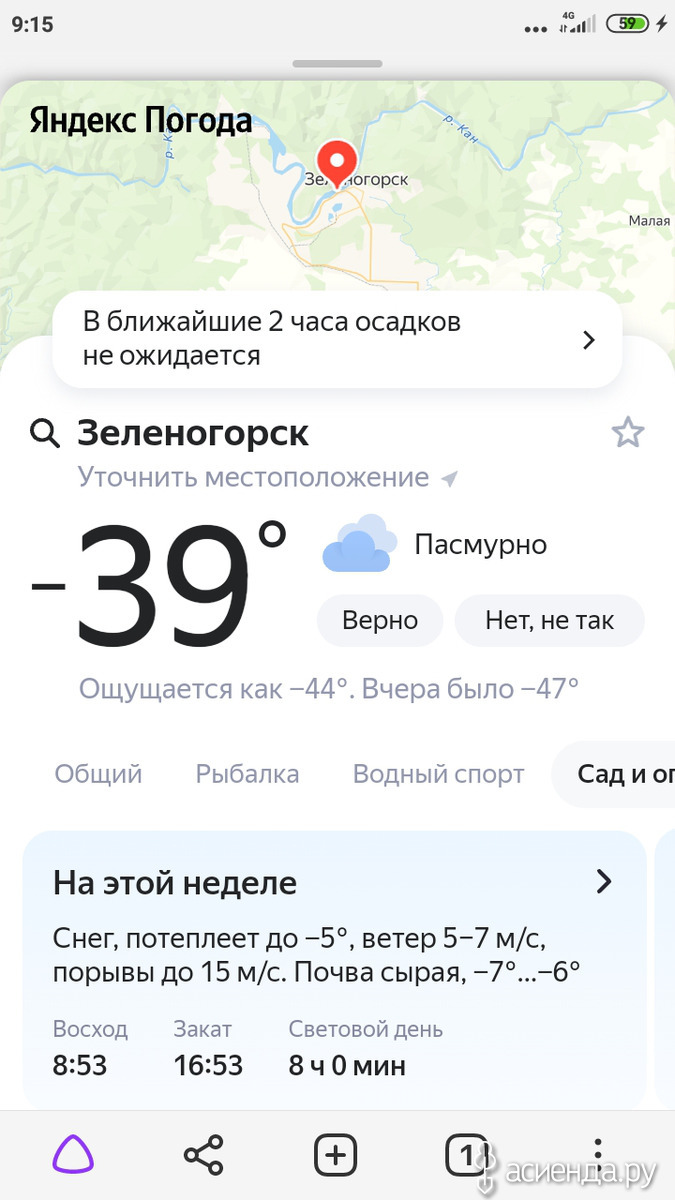675x1200 pixels.
Task: Open the precipitation forecast banner
Action: pyautogui.click(x=337, y=340)
